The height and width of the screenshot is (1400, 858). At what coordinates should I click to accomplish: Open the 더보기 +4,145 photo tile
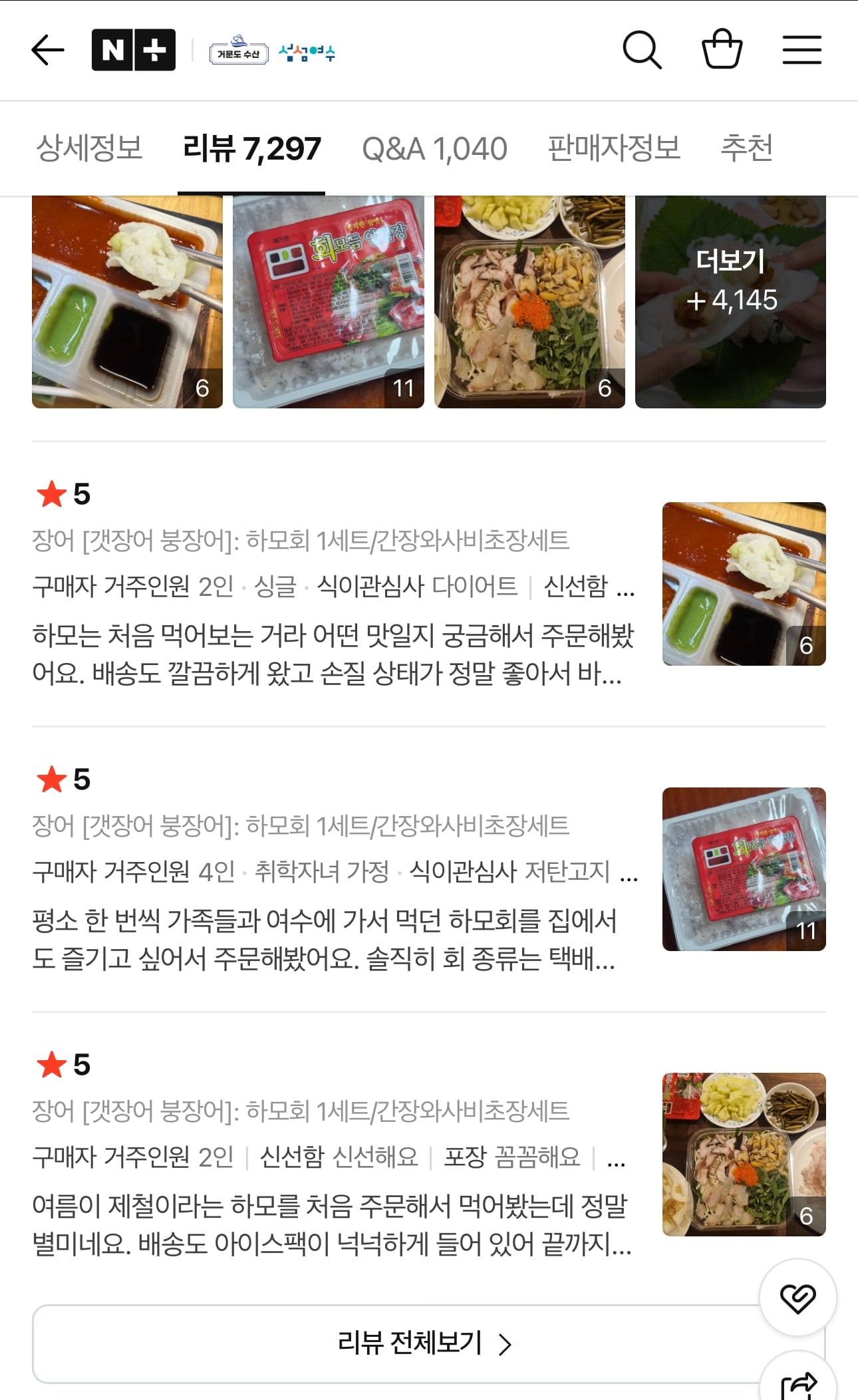pyautogui.click(x=730, y=302)
